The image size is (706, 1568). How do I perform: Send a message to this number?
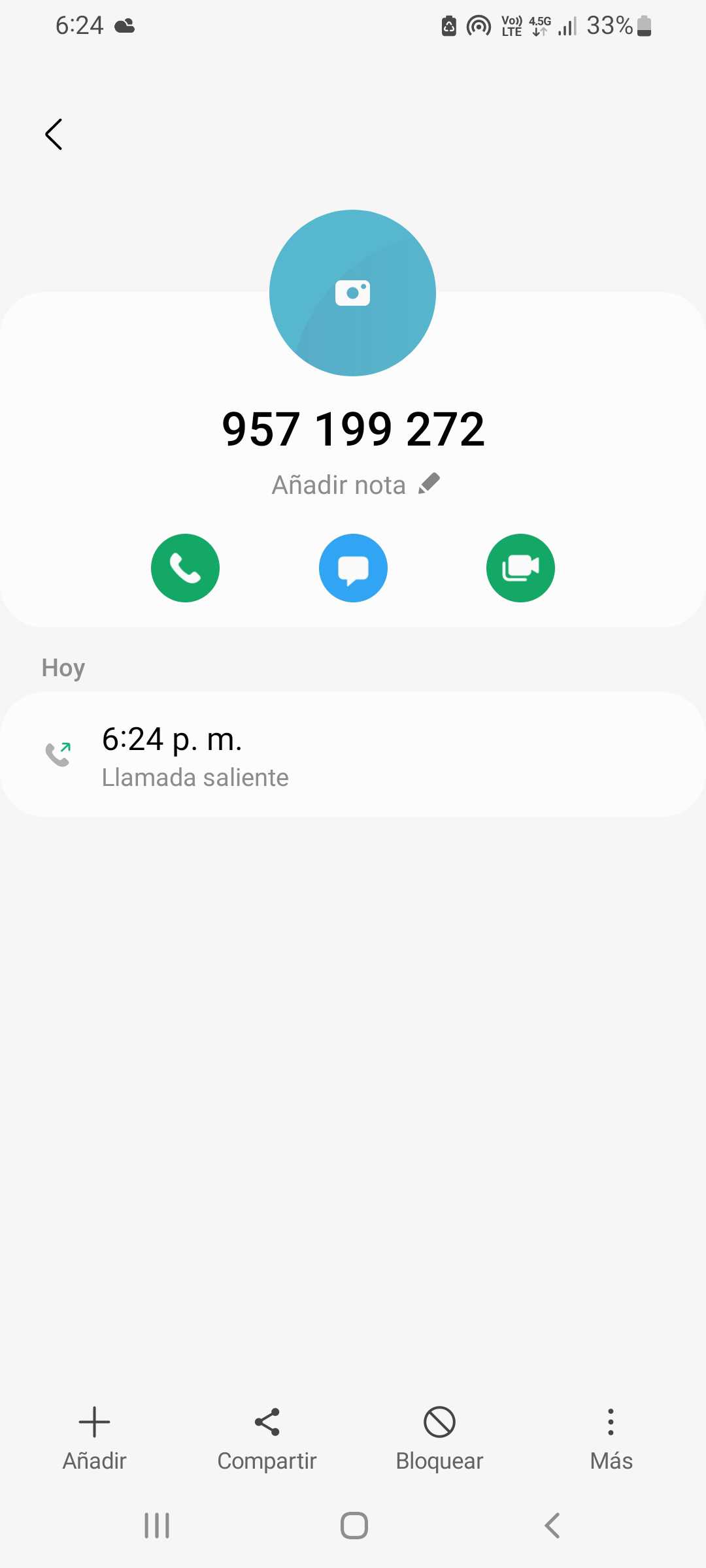353,568
